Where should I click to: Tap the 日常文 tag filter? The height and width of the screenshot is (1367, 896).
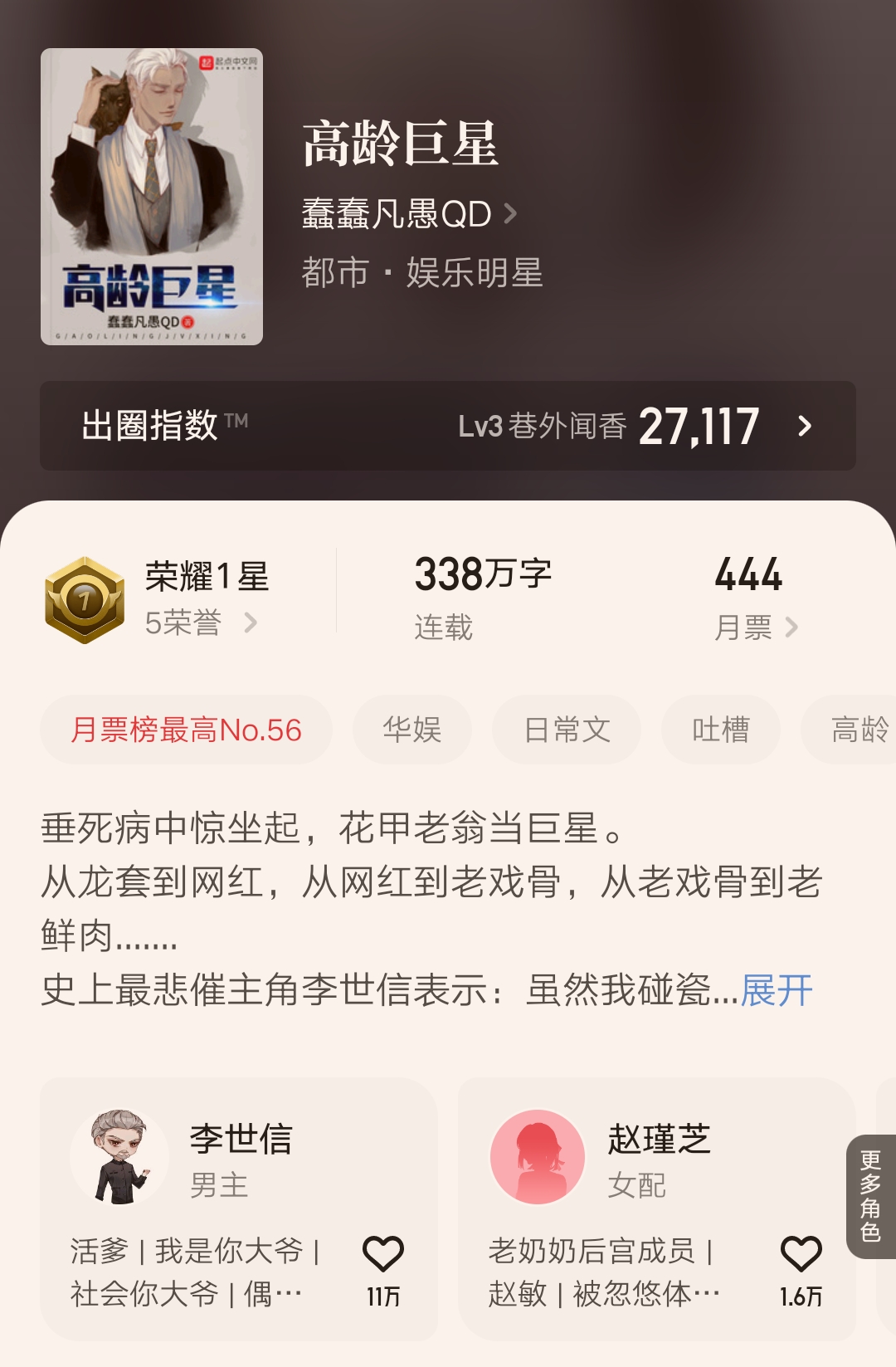tap(565, 729)
